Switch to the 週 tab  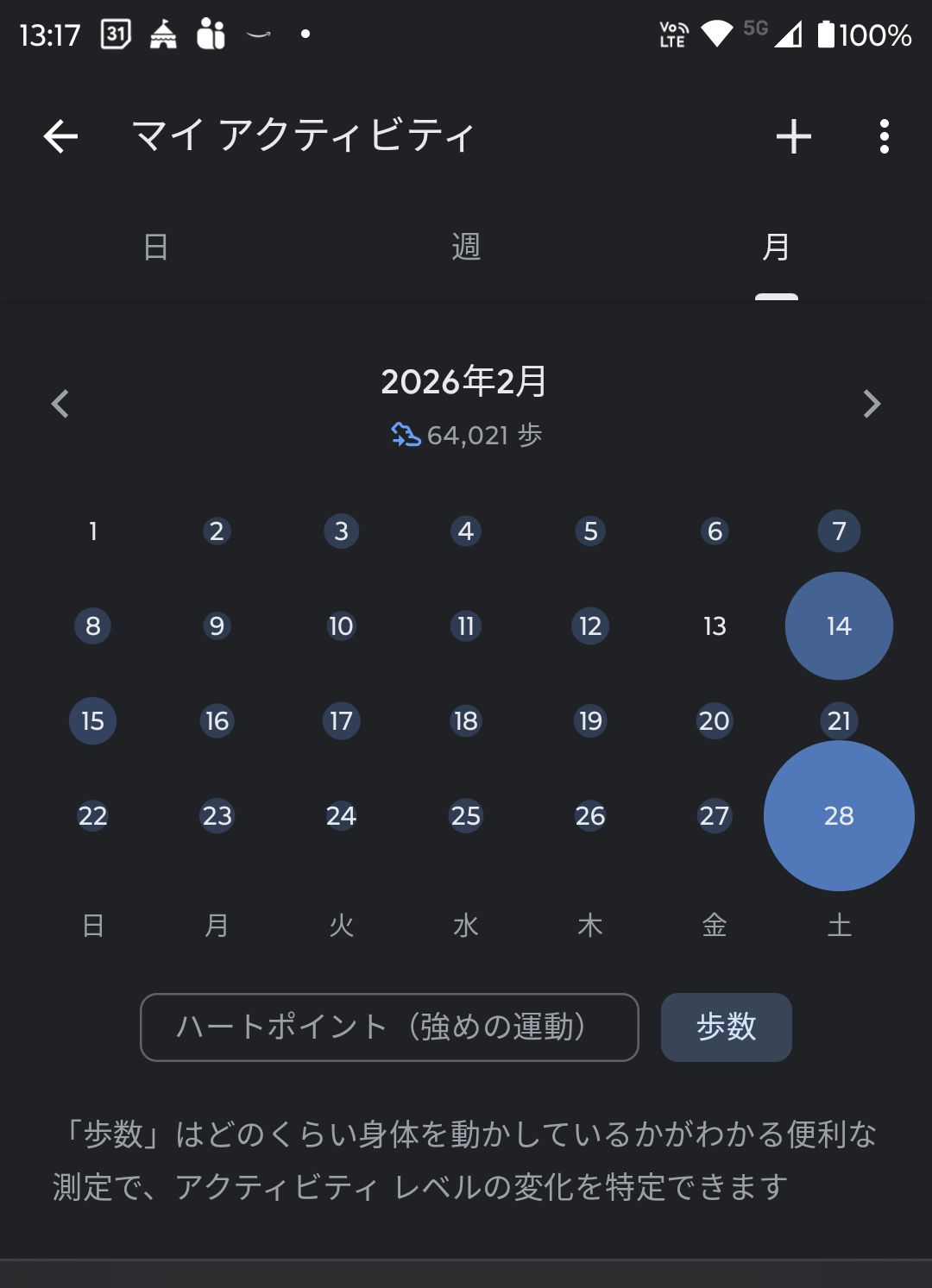tap(466, 248)
